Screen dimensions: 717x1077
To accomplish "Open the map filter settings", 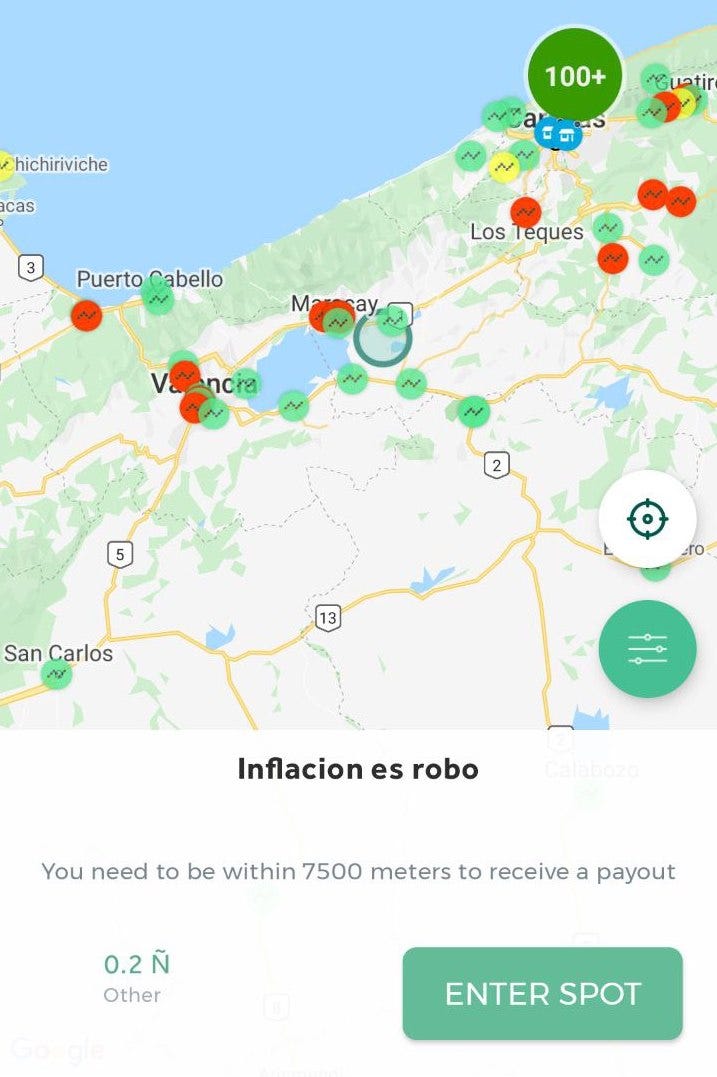I will pos(647,649).
